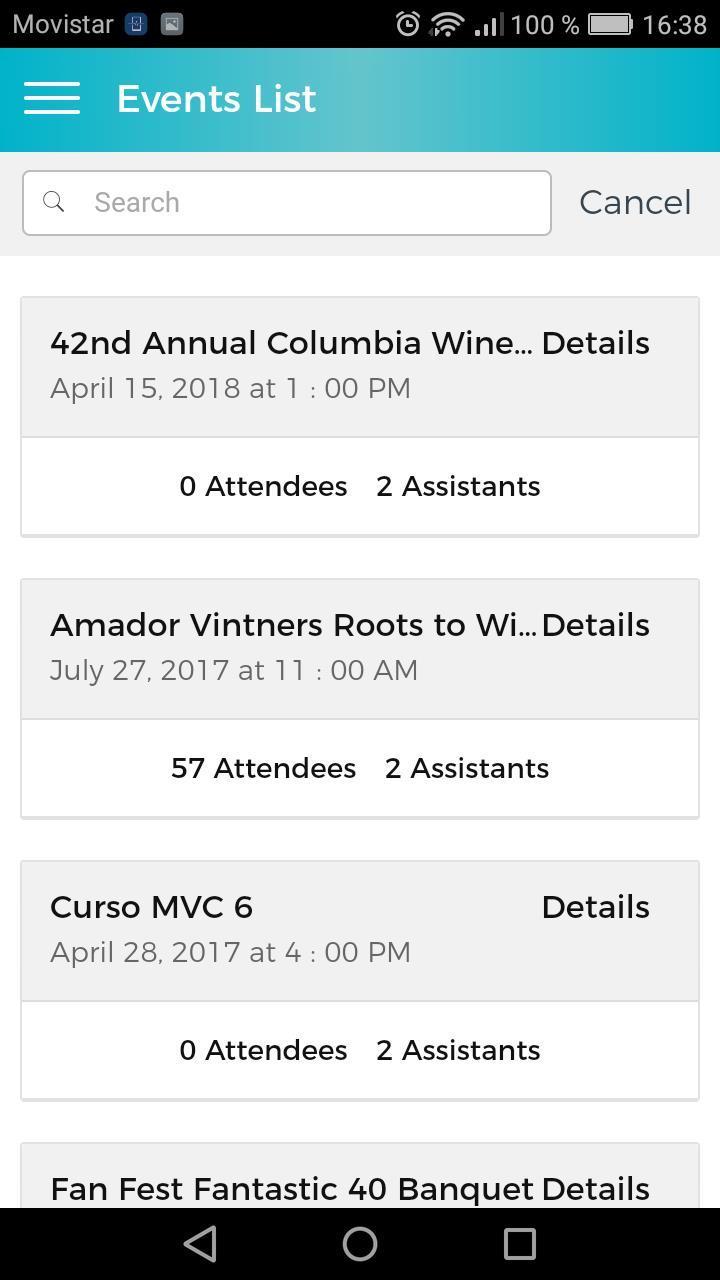View Details for 42nd Annual Columbia Wine

point(595,343)
